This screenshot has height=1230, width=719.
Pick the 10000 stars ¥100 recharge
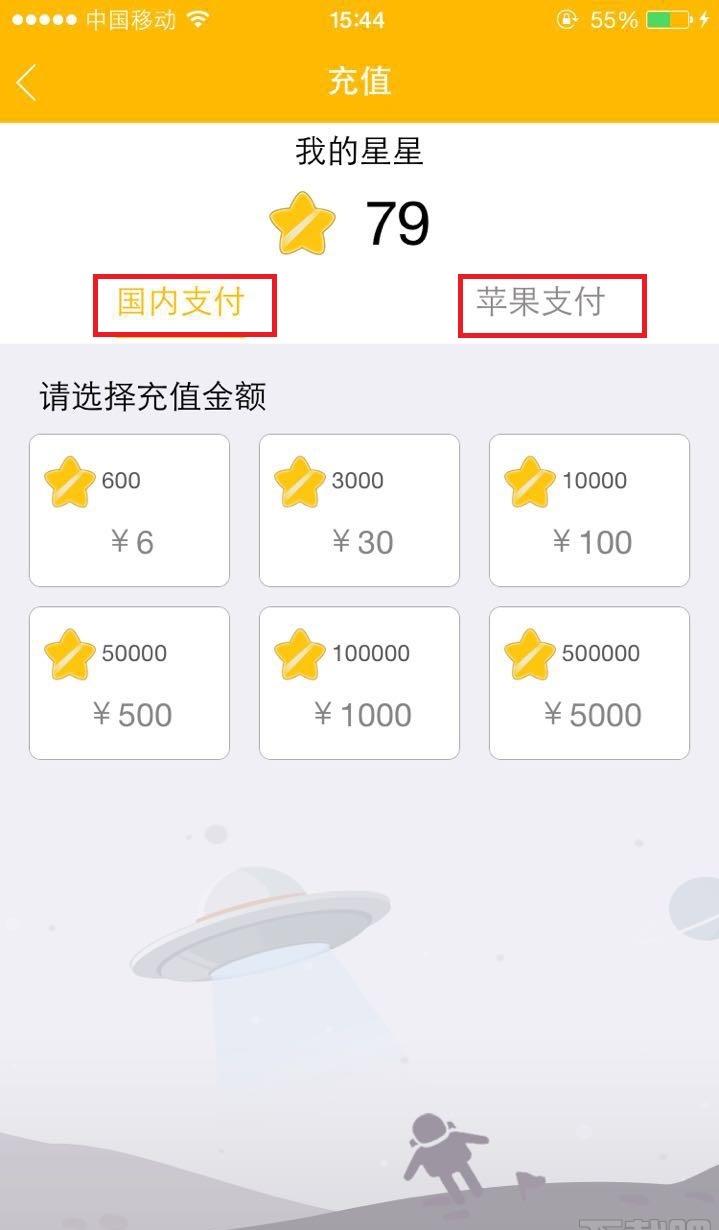pos(589,510)
